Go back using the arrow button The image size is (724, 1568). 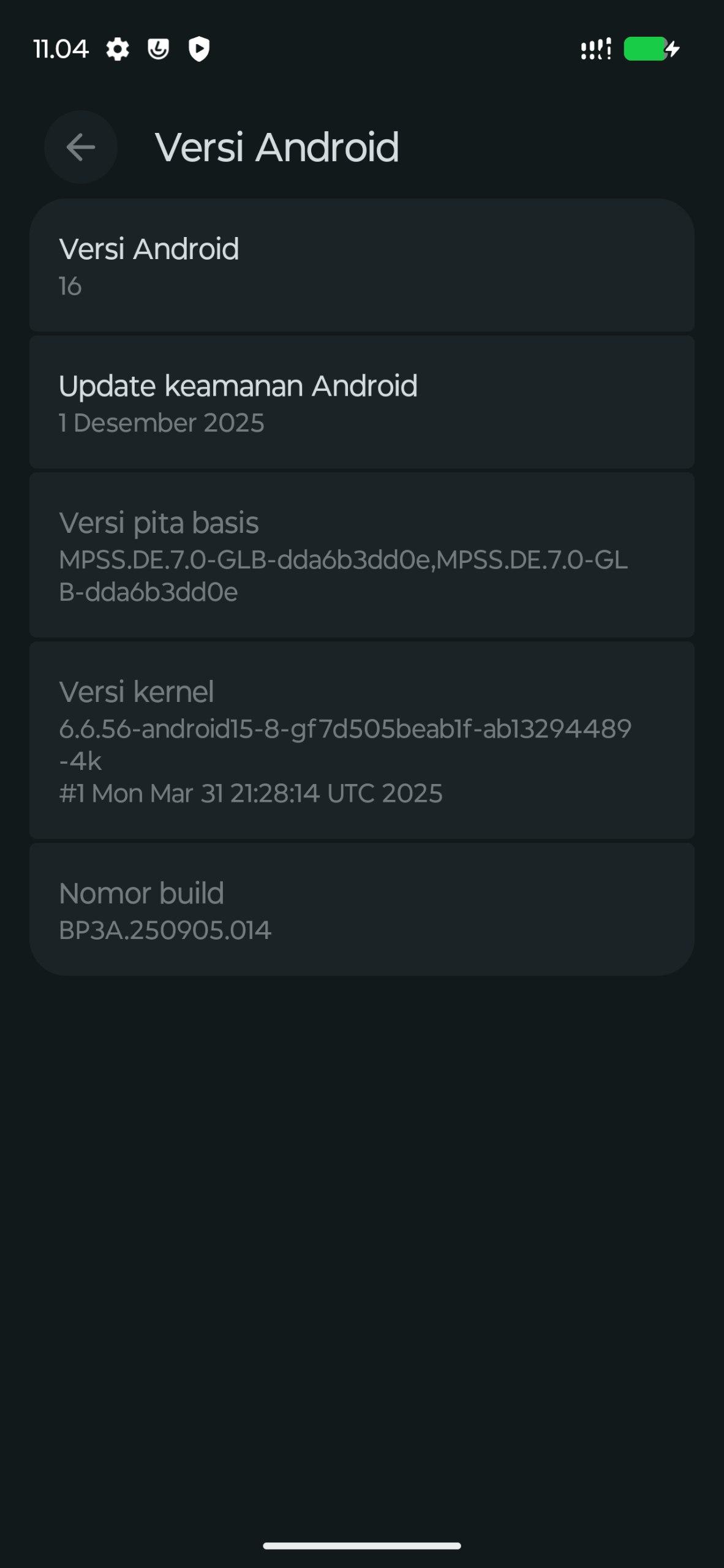click(80, 147)
